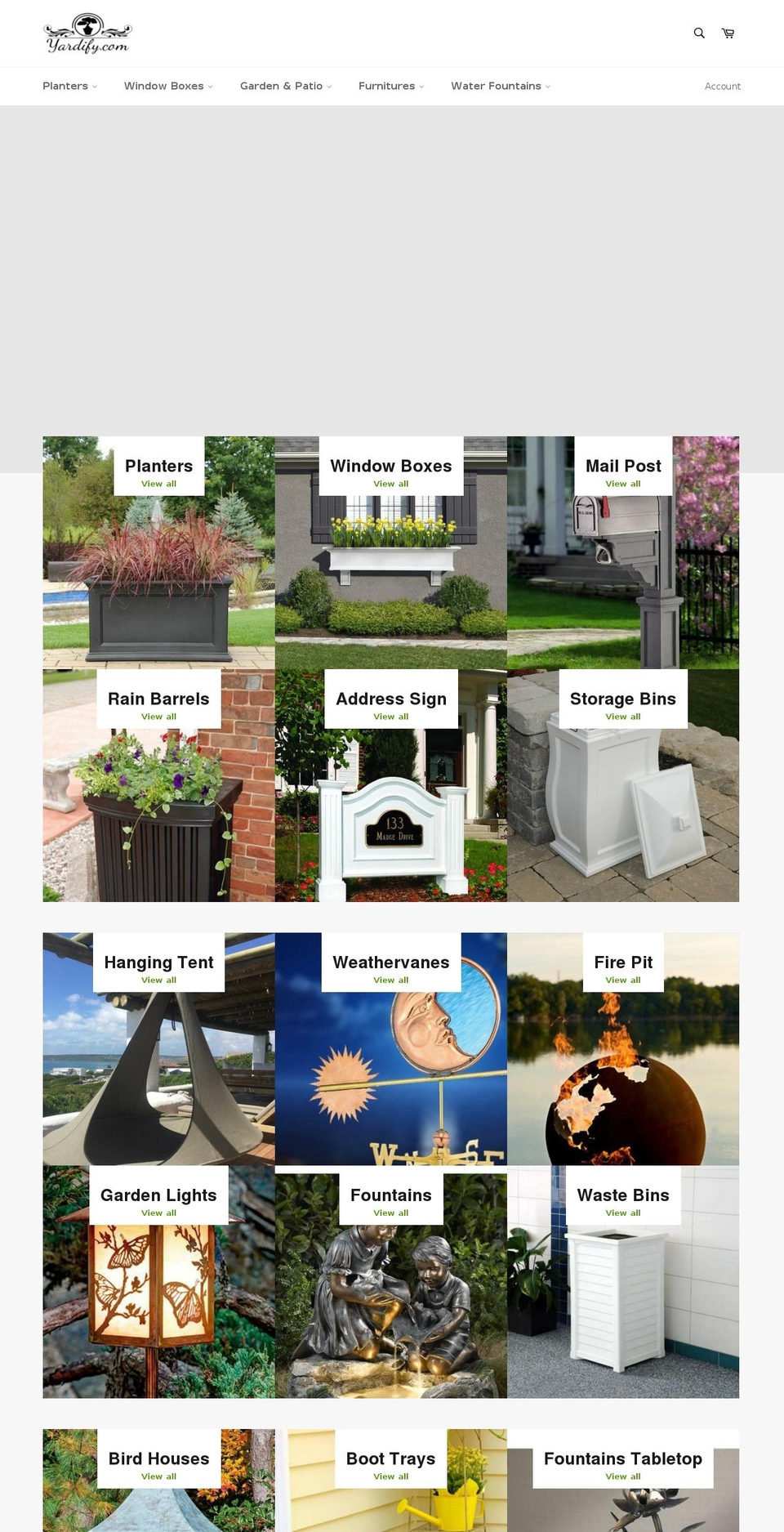Open the search icon in the header

click(x=699, y=33)
